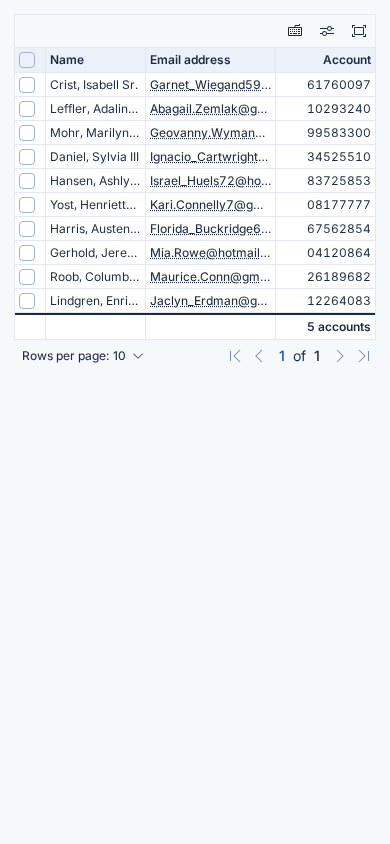The width and height of the screenshot is (390, 844).
Task: Check the select-all checkbox in the header
Action: tap(27, 60)
